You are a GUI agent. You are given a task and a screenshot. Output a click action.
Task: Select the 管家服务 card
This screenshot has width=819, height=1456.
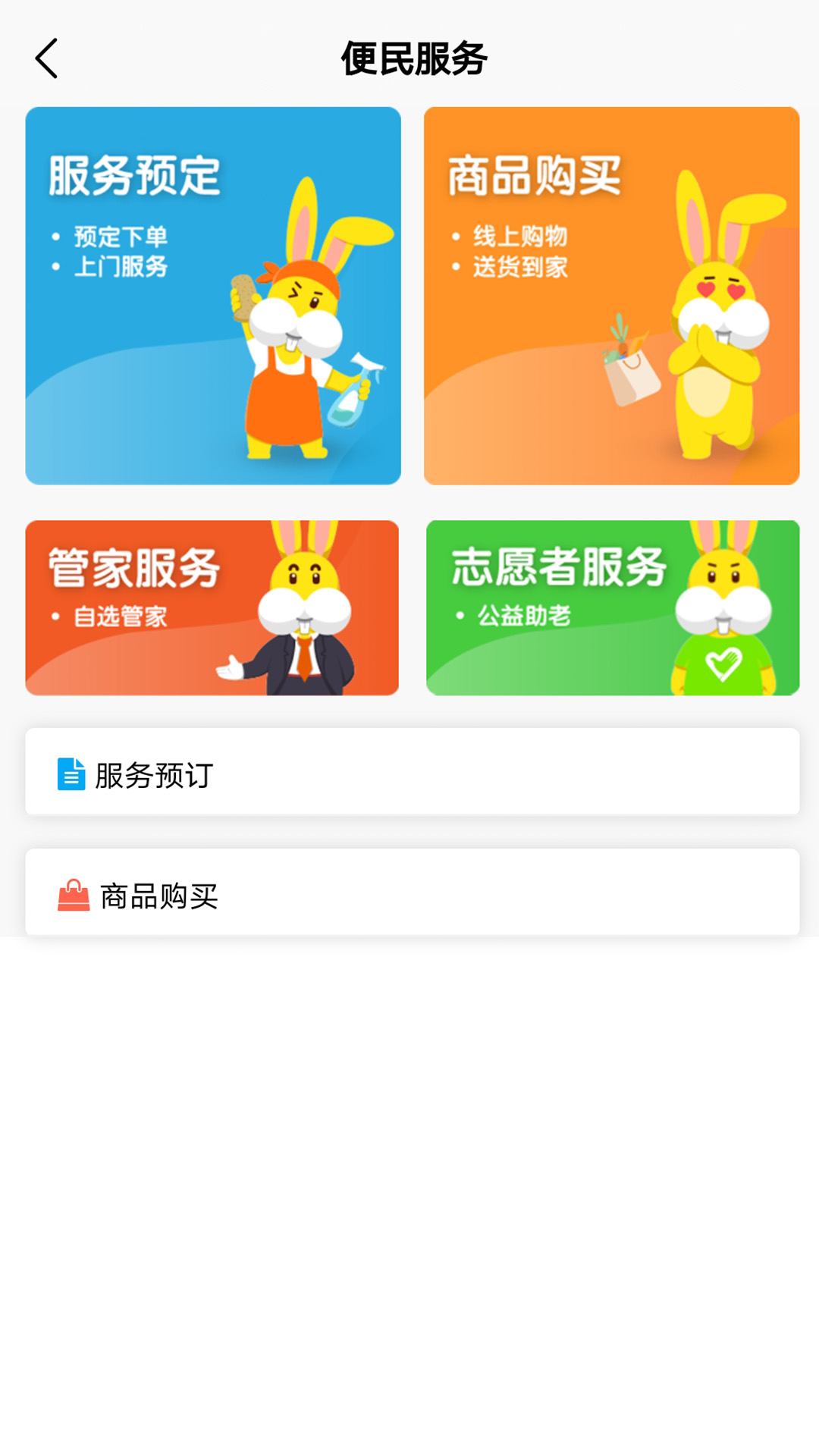tap(212, 607)
